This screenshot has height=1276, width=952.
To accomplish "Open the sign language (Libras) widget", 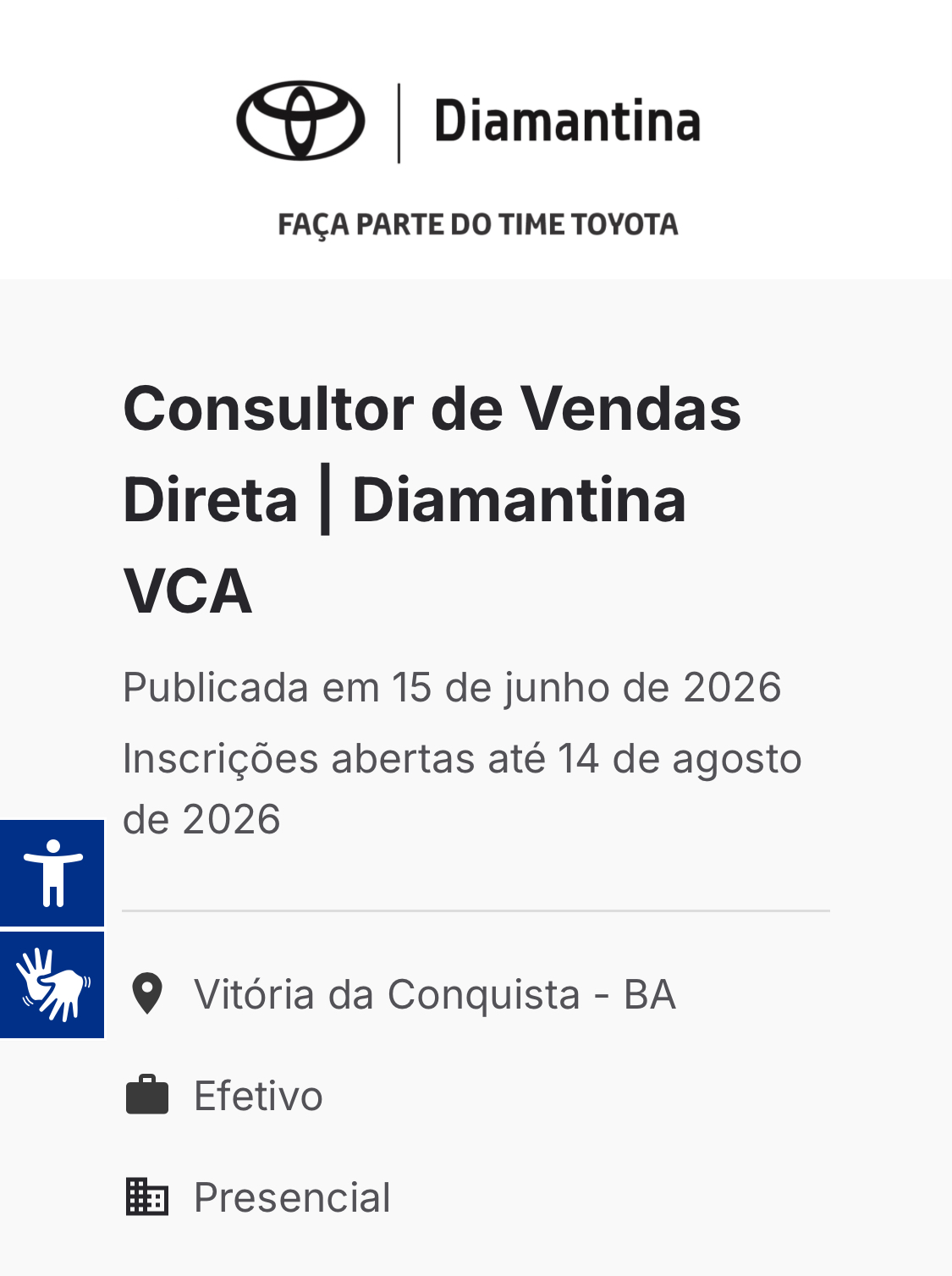I will point(52,985).
